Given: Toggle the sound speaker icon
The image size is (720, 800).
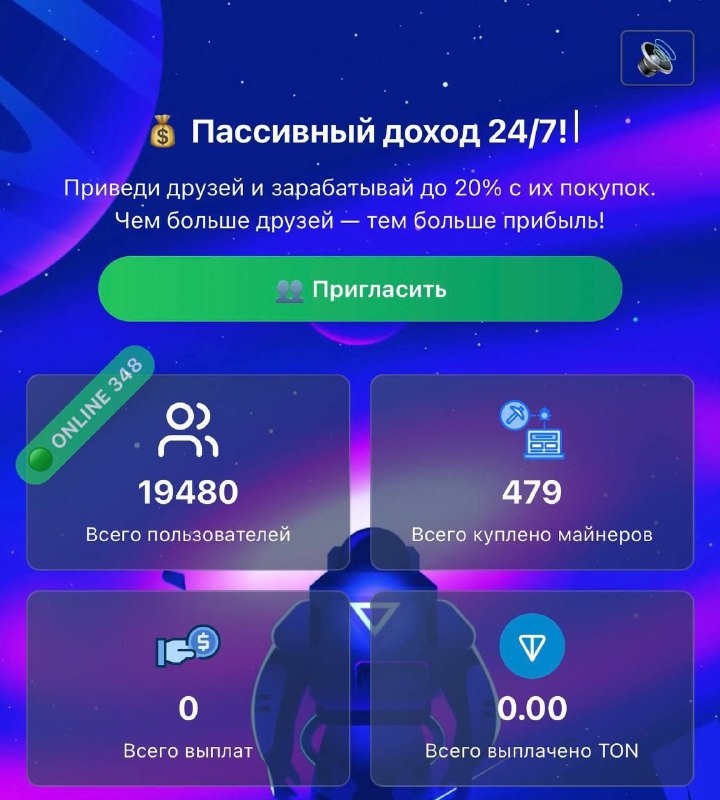Looking at the screenshot, I should click(657, 57).
